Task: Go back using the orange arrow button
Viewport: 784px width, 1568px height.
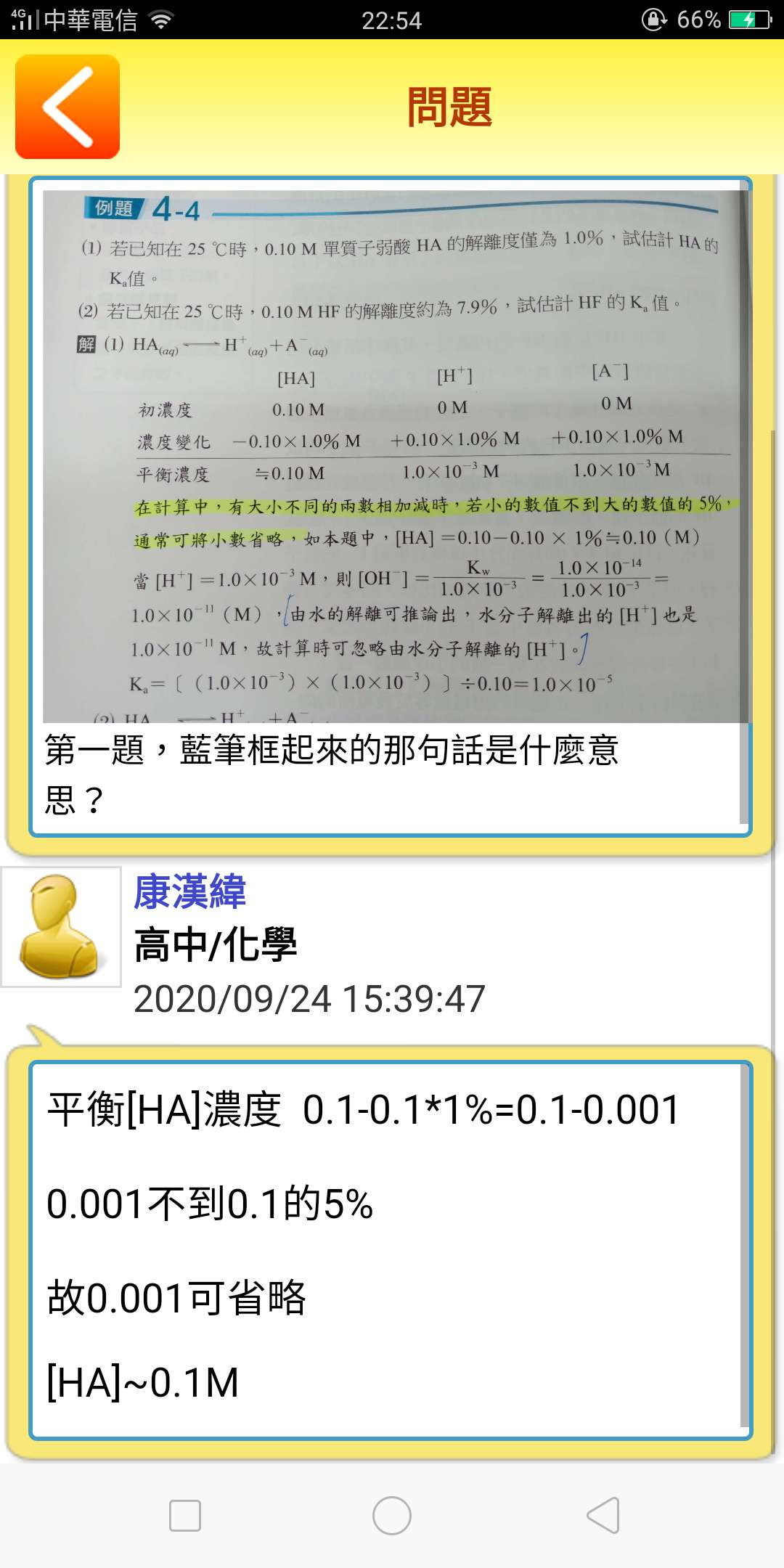Action: (x=68, y=107)
